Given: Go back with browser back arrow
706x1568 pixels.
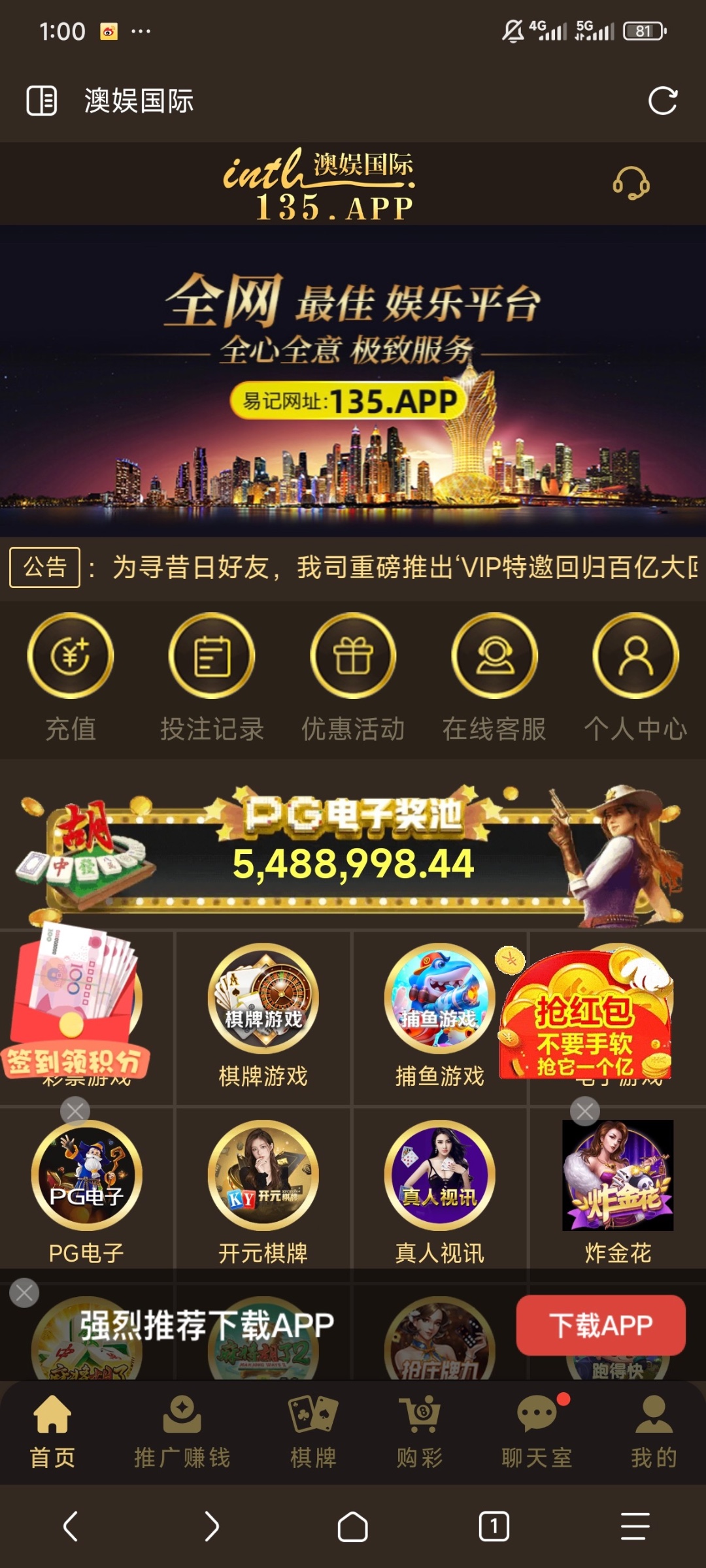Looking at the screenshot, I should tap(71, 1527).
